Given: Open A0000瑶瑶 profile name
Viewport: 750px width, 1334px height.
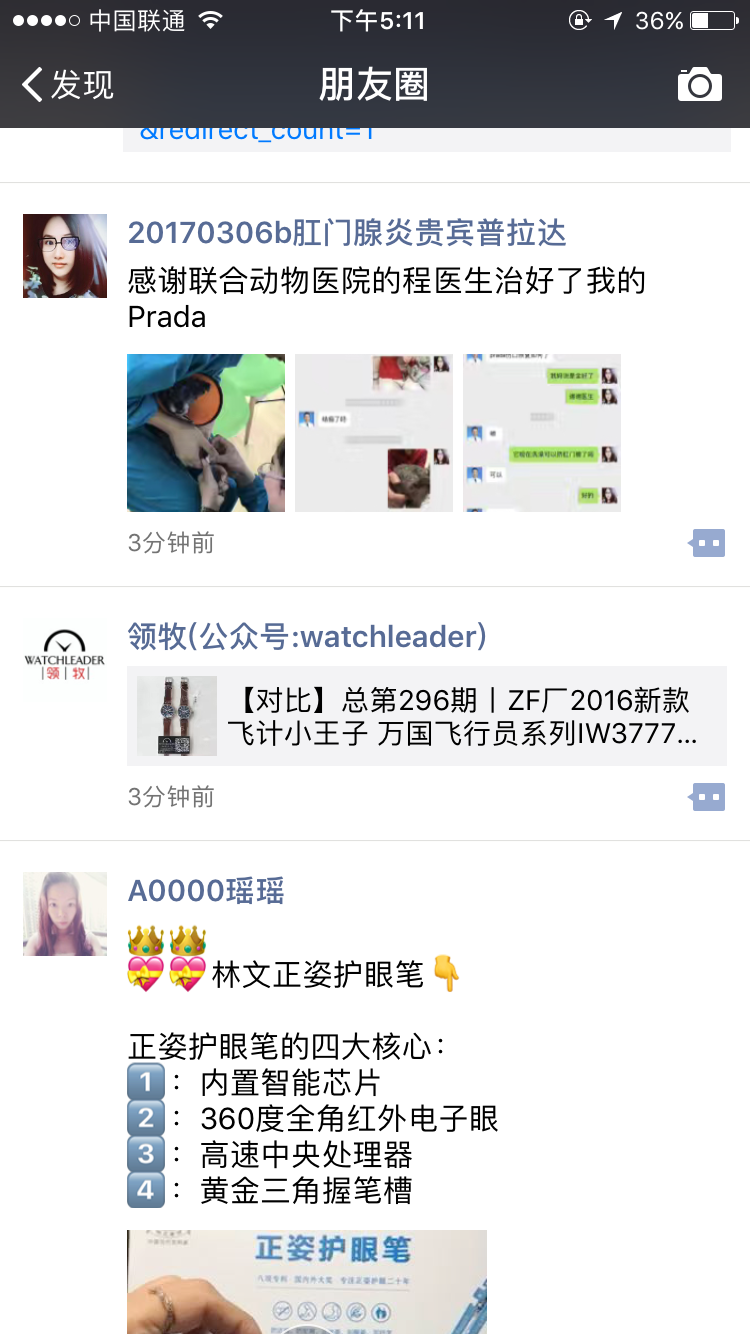Looking at the screenshot, I should 206,890.
